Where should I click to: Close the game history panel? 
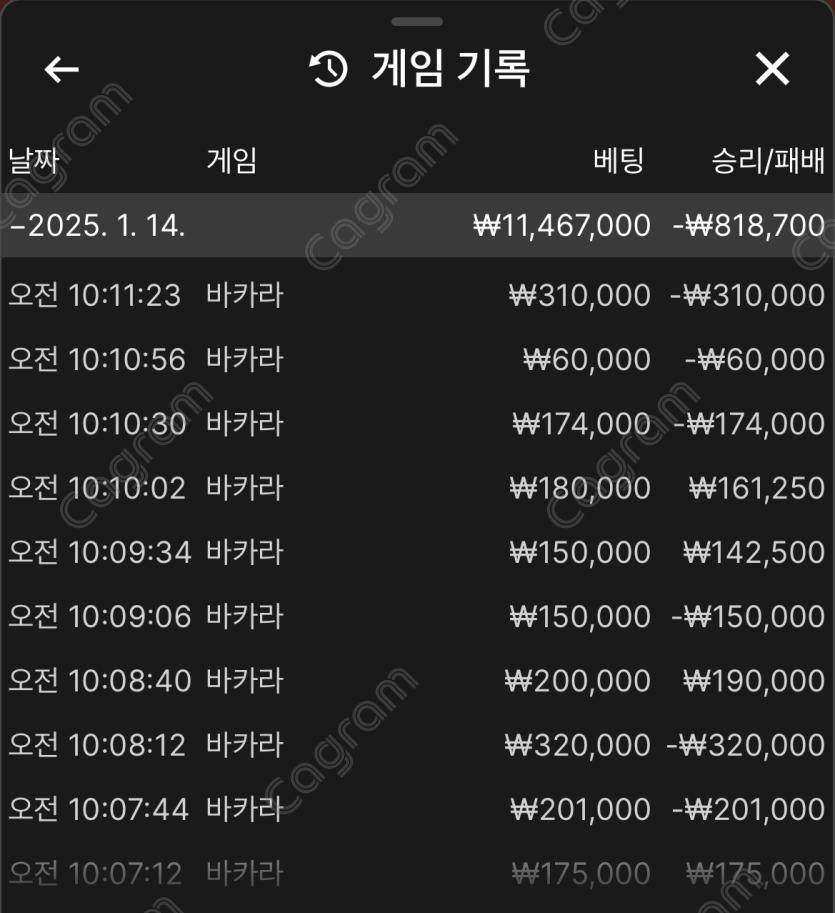point(772,69)
